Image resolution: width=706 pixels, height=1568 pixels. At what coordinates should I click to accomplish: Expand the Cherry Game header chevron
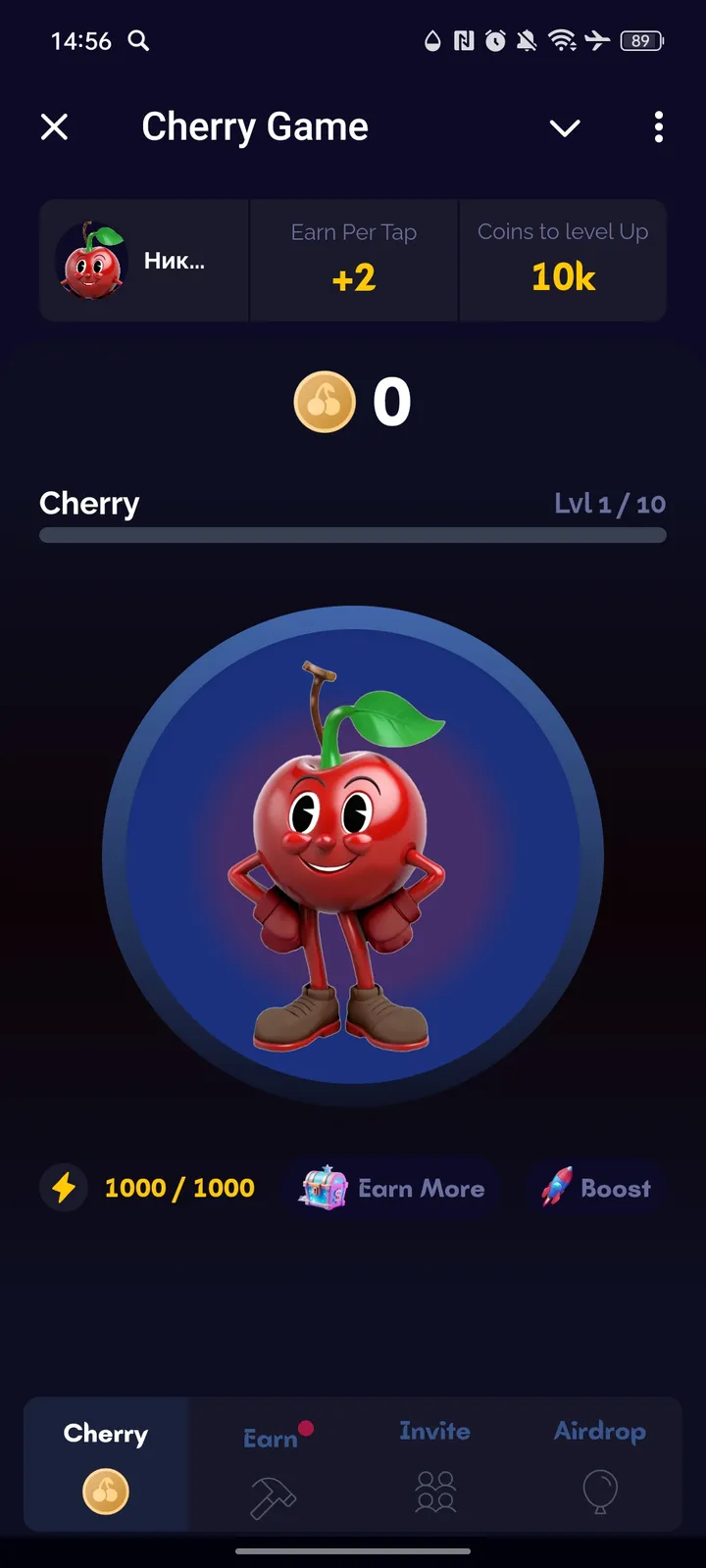pos(565,127)
